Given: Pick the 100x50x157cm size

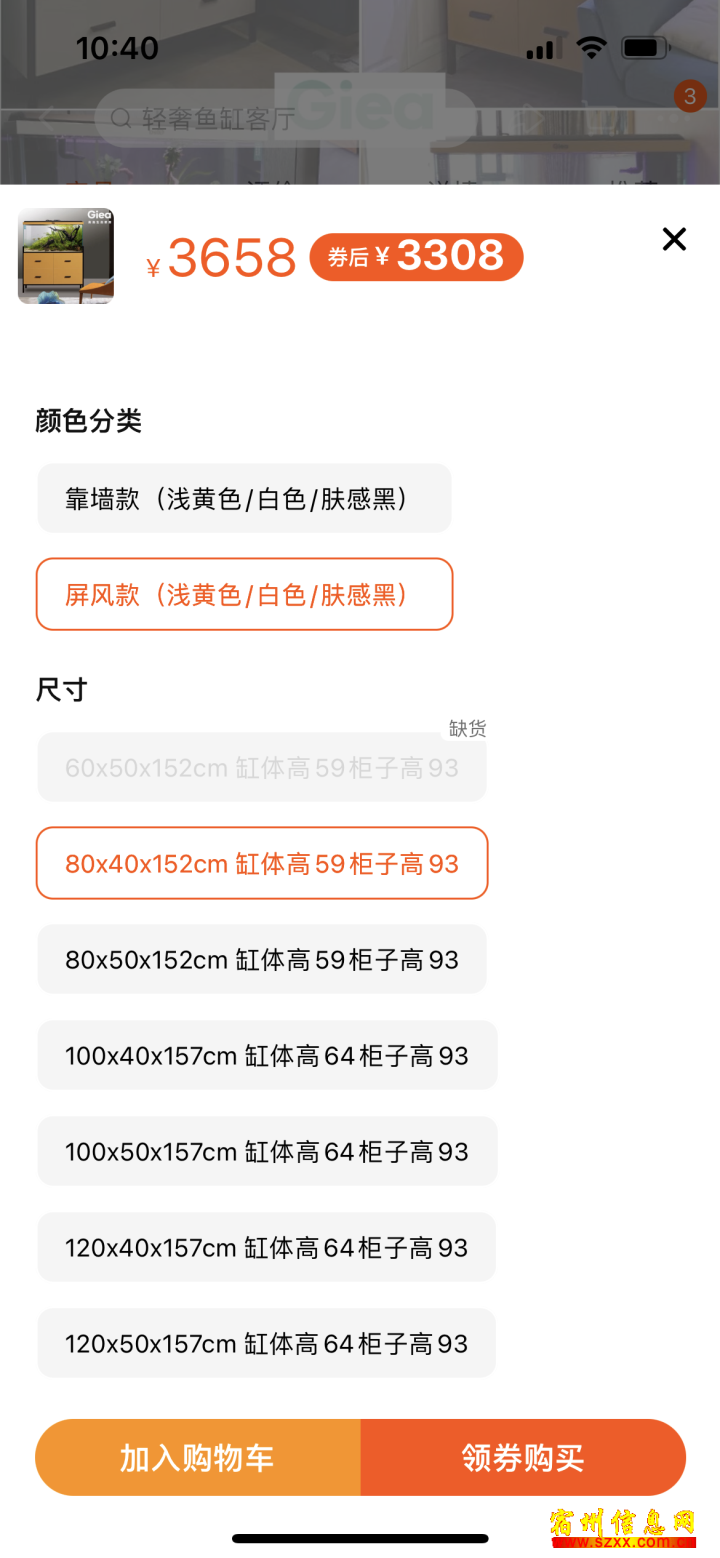Looking at the screenshot, I should pyautogui.click(x=267, y=1151).
